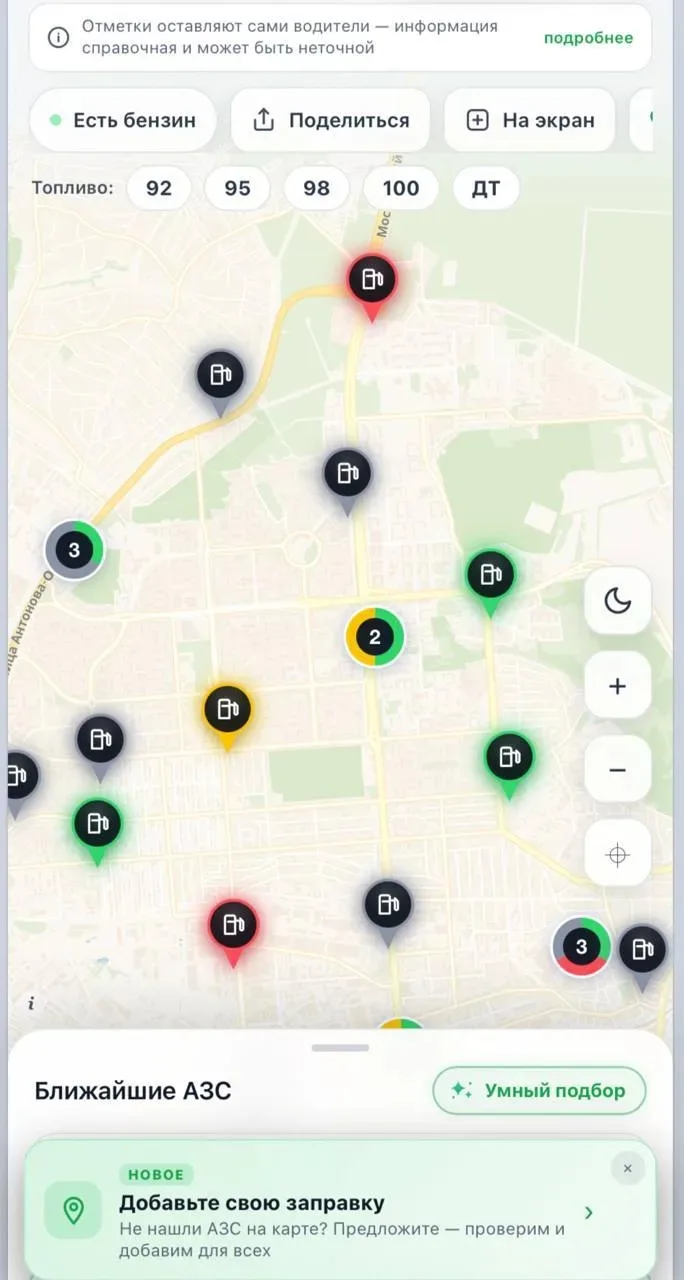Screen dimensions: 684x1280
Task: Filter by fuel type 100
Action: point(401,188)
